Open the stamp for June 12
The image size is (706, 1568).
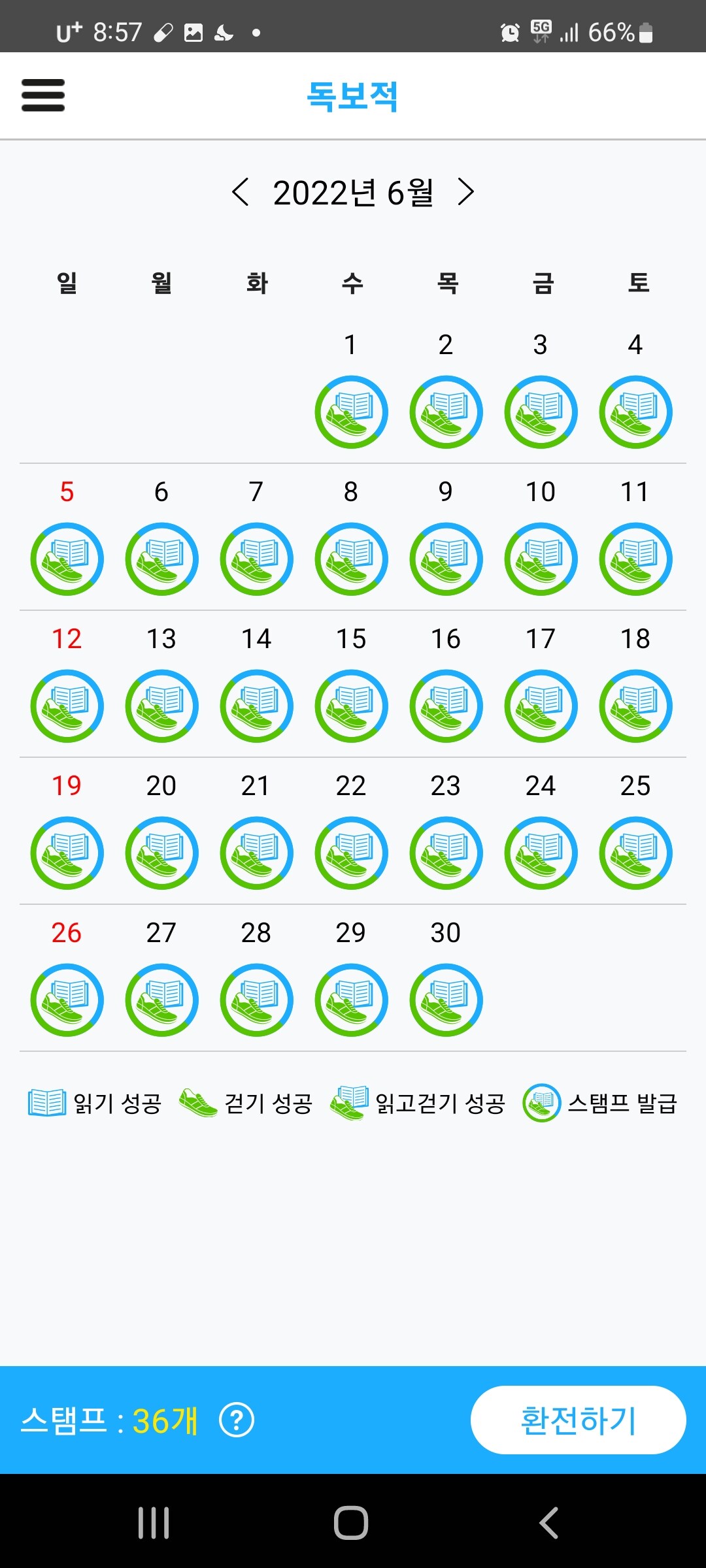click(67, 706)
